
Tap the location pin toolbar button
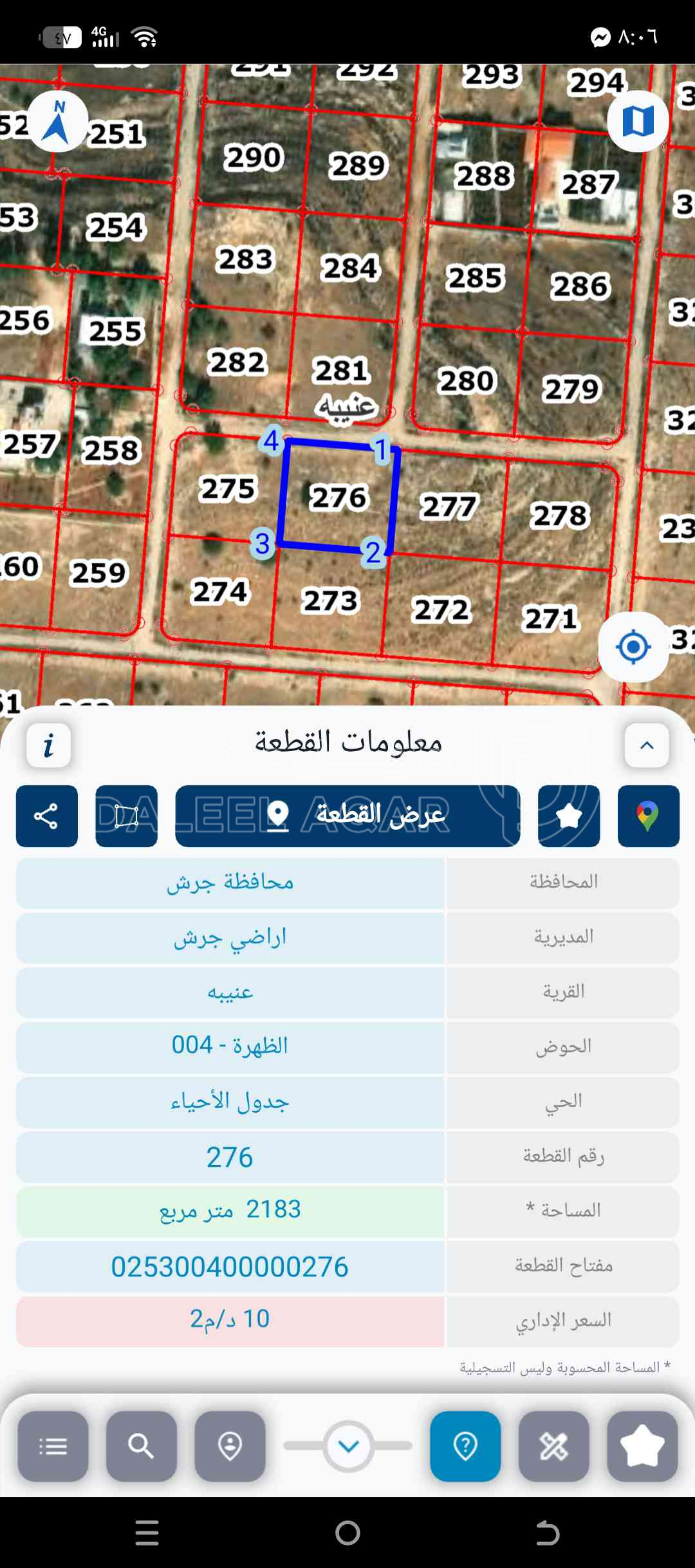point(230,1446)
